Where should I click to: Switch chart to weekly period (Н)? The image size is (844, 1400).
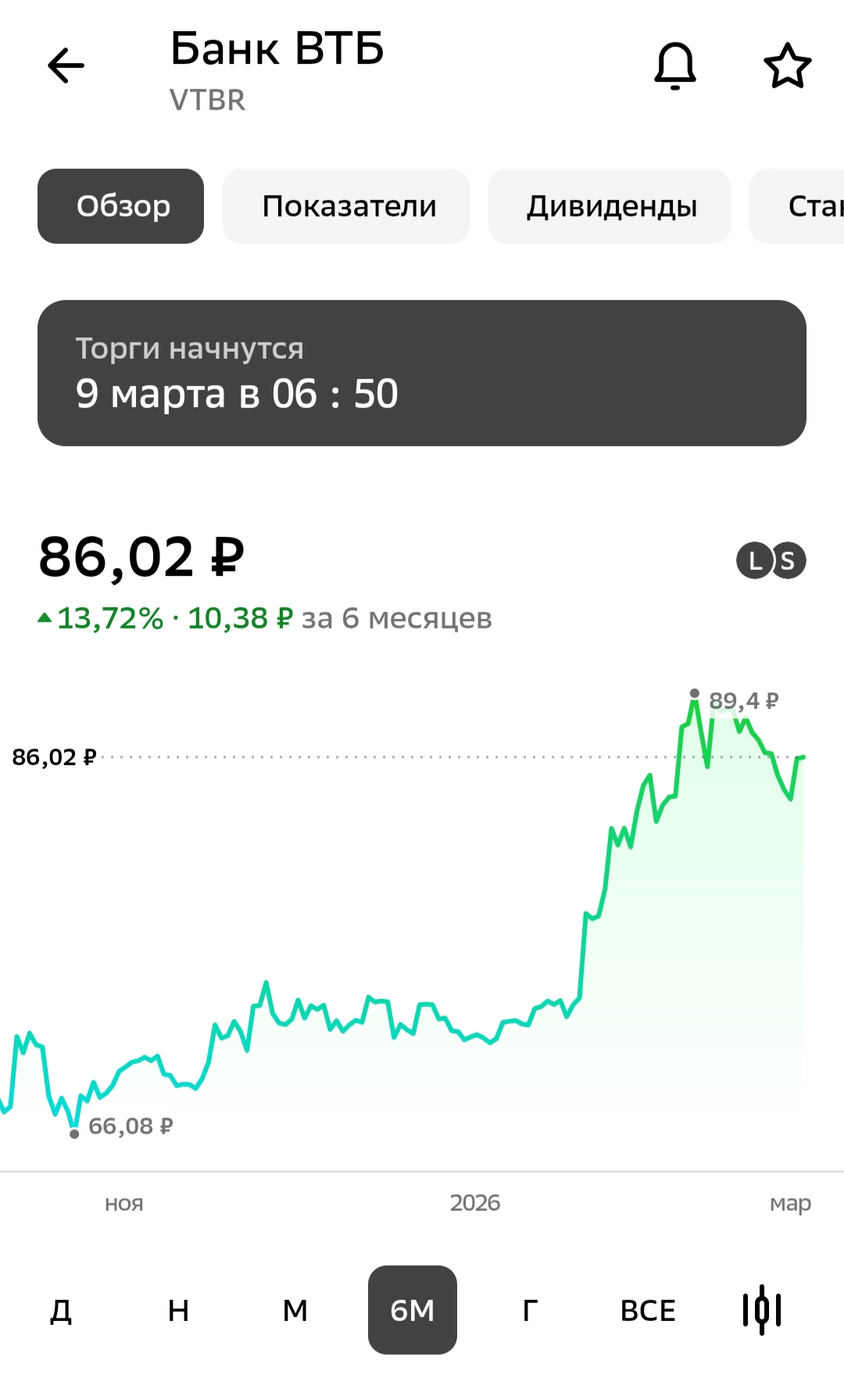click(x=178, y=1310)
